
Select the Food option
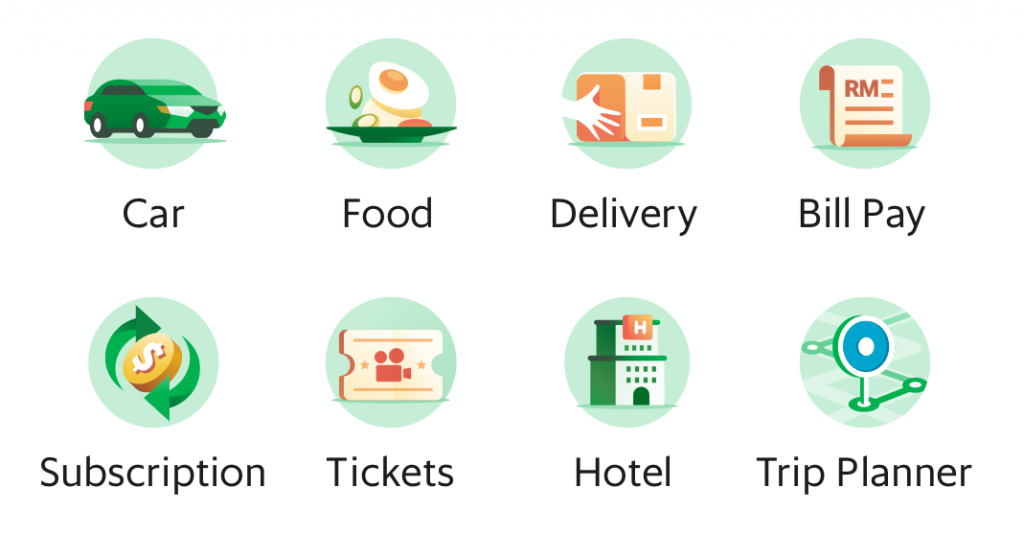click(390, 104)
